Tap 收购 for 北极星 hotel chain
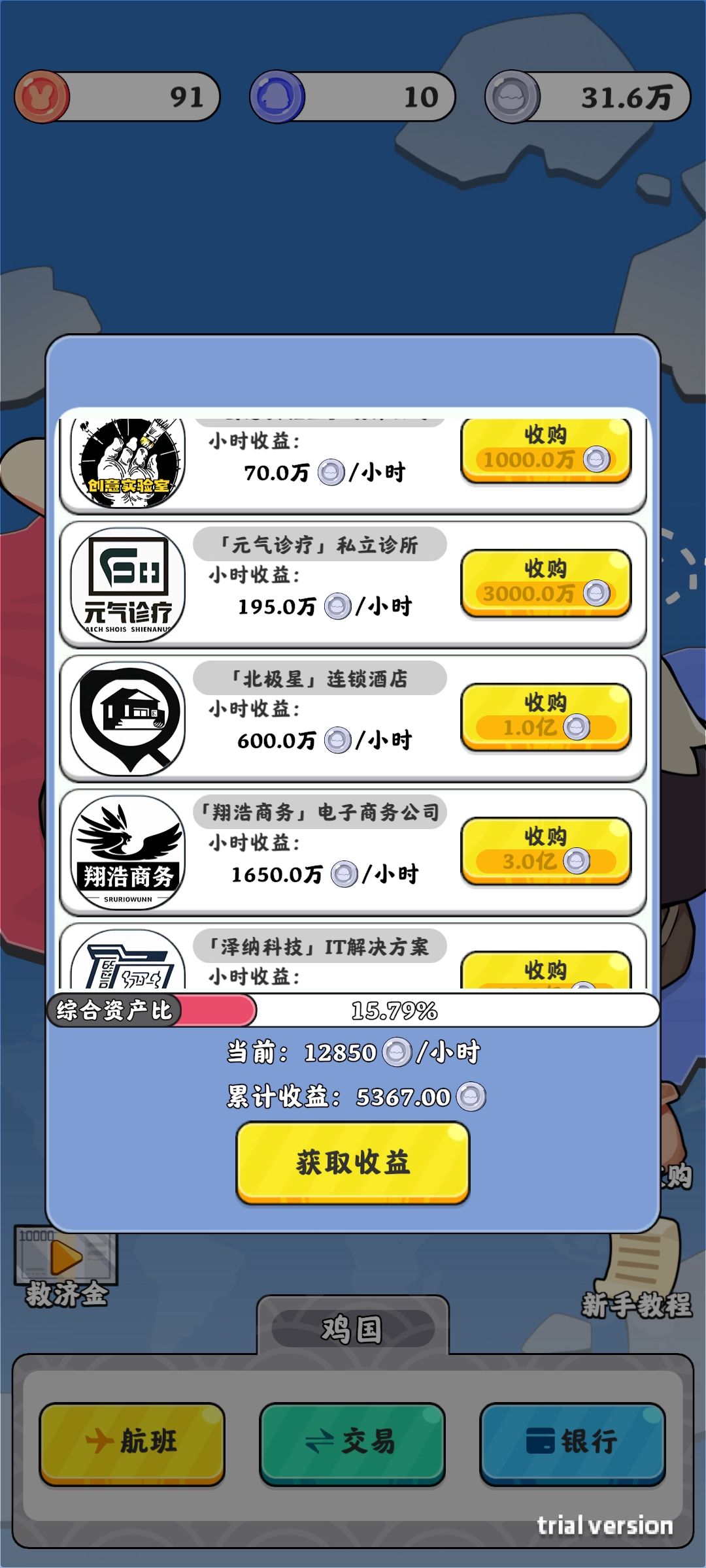706x1568 pixels. 546,717
